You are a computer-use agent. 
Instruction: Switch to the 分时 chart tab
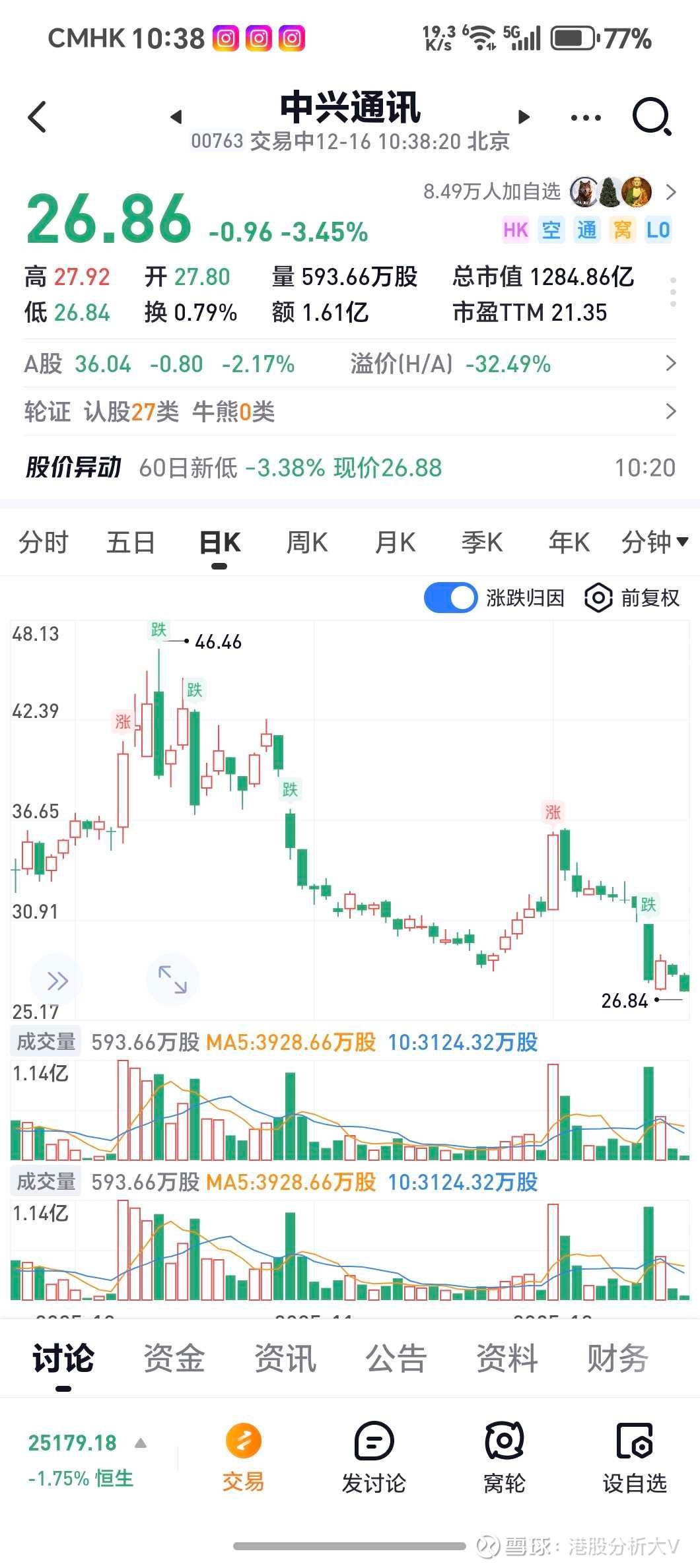[44, 542]
